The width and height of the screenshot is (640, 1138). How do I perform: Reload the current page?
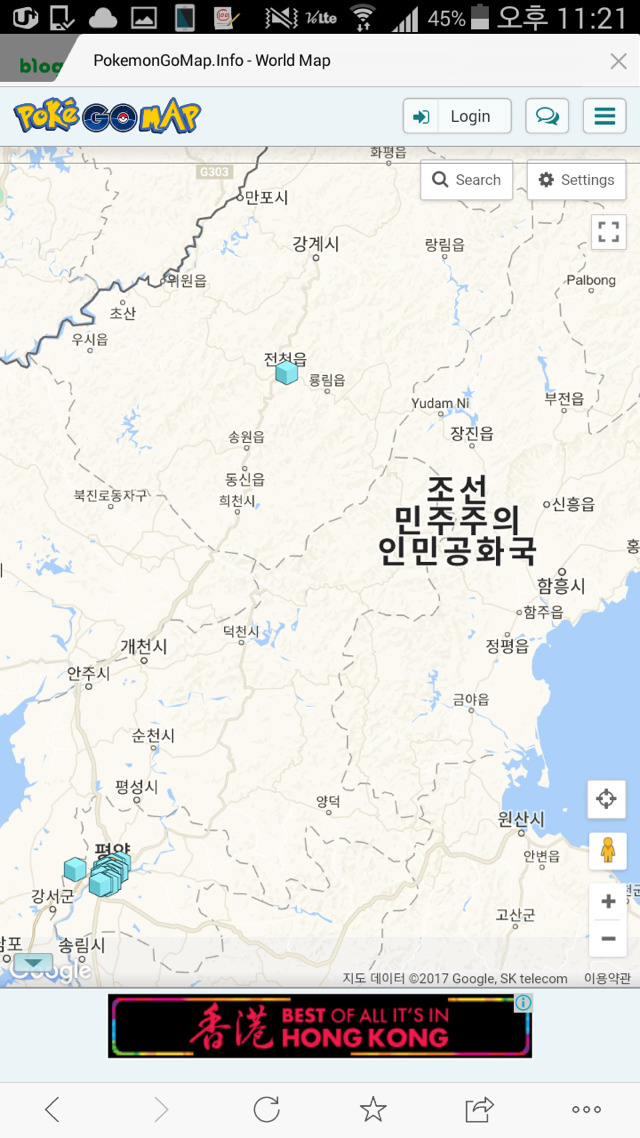click(x=266, y=1108)
